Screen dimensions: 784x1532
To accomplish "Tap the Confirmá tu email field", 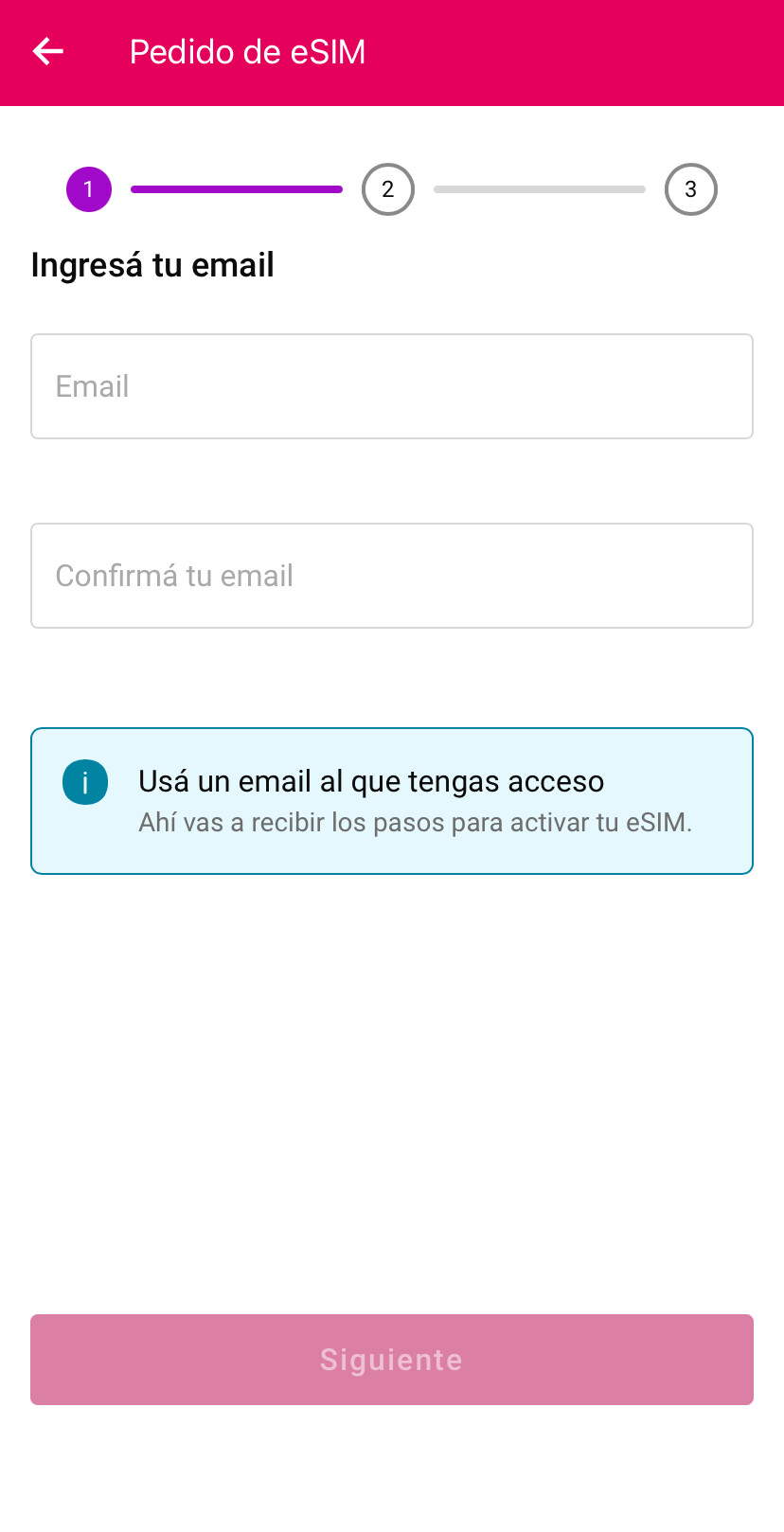I will point(391,576).
